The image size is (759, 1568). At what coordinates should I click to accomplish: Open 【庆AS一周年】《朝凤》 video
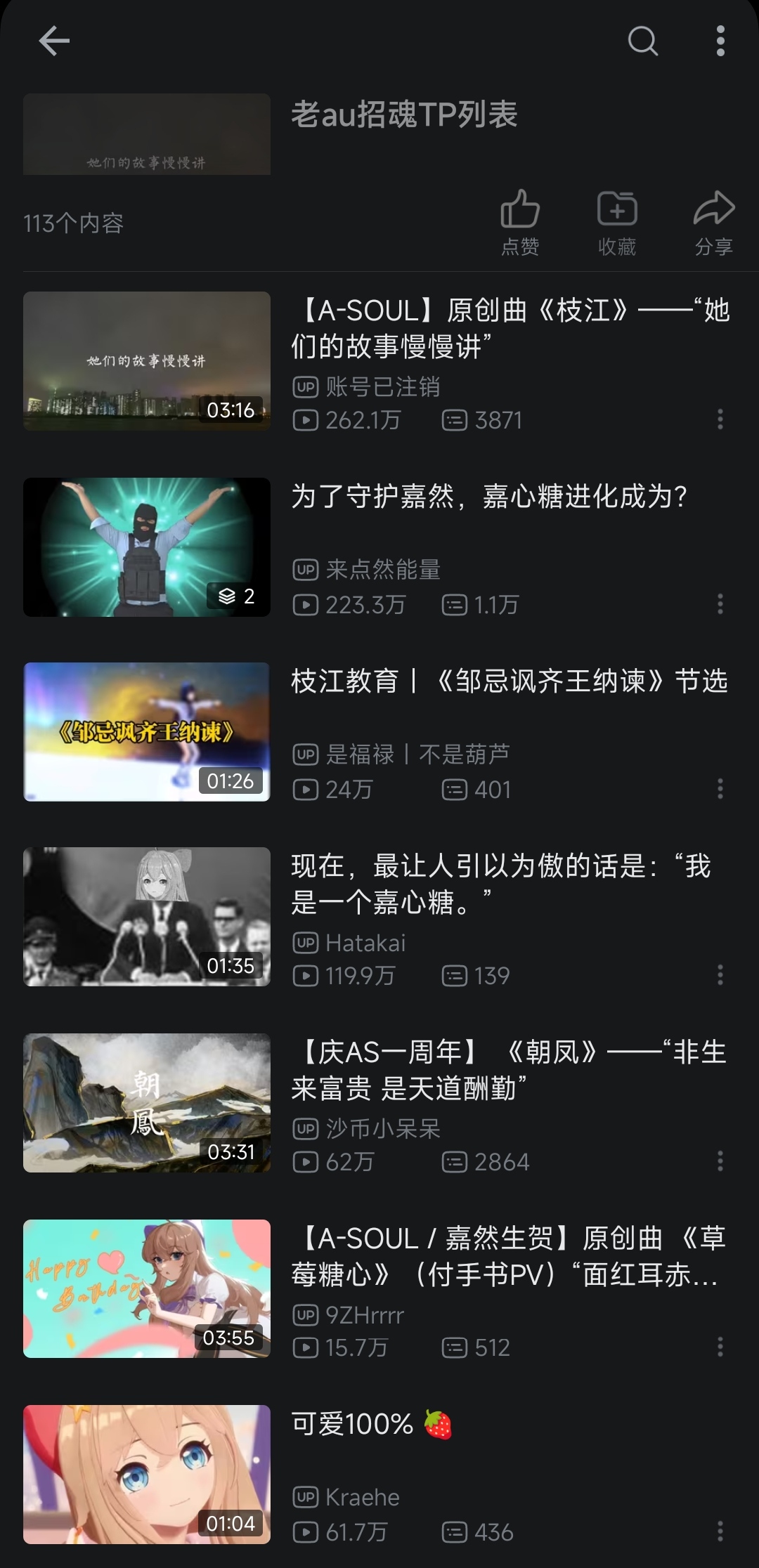[510, 1070]
